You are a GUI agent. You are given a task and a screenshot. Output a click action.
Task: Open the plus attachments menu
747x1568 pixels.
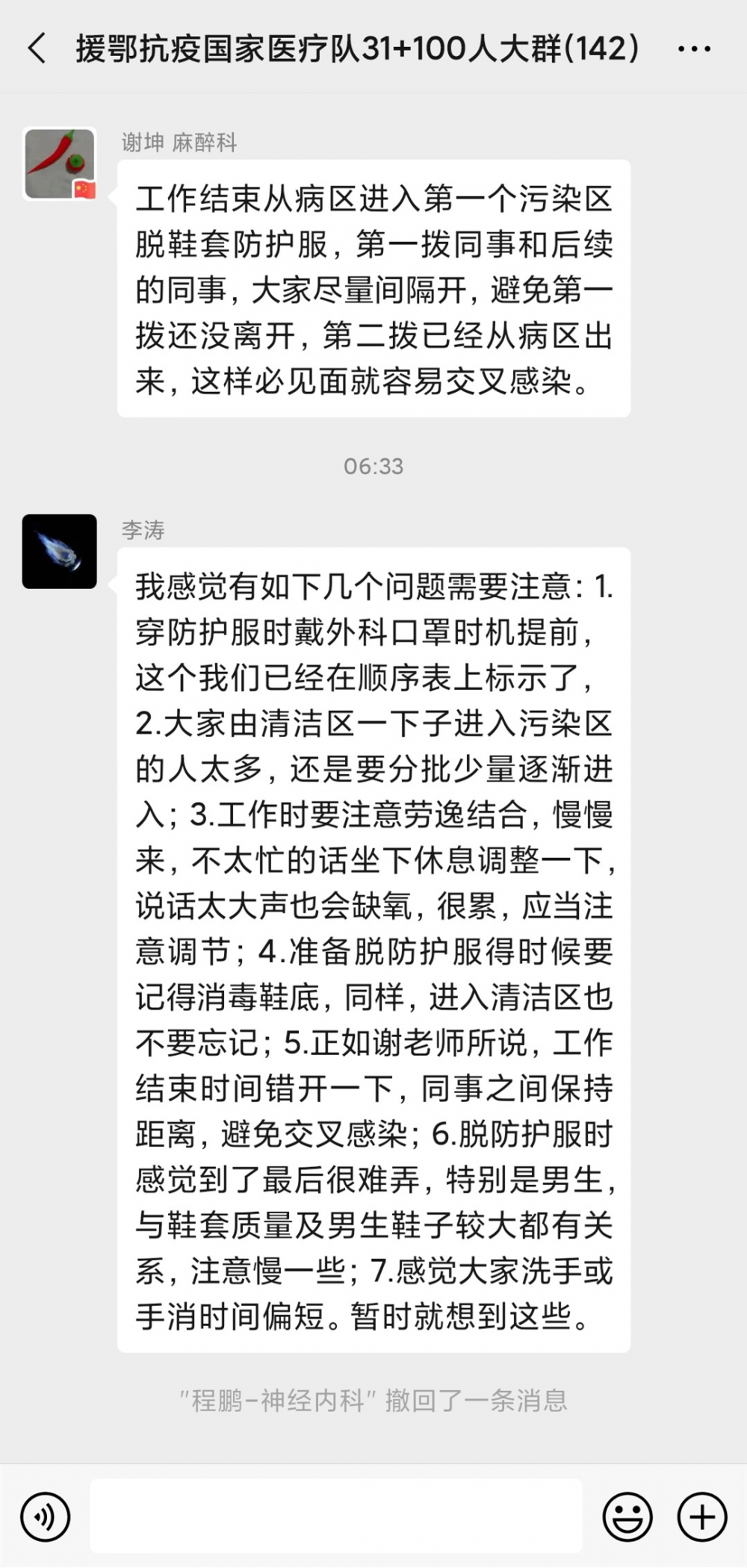point(701,1516)
